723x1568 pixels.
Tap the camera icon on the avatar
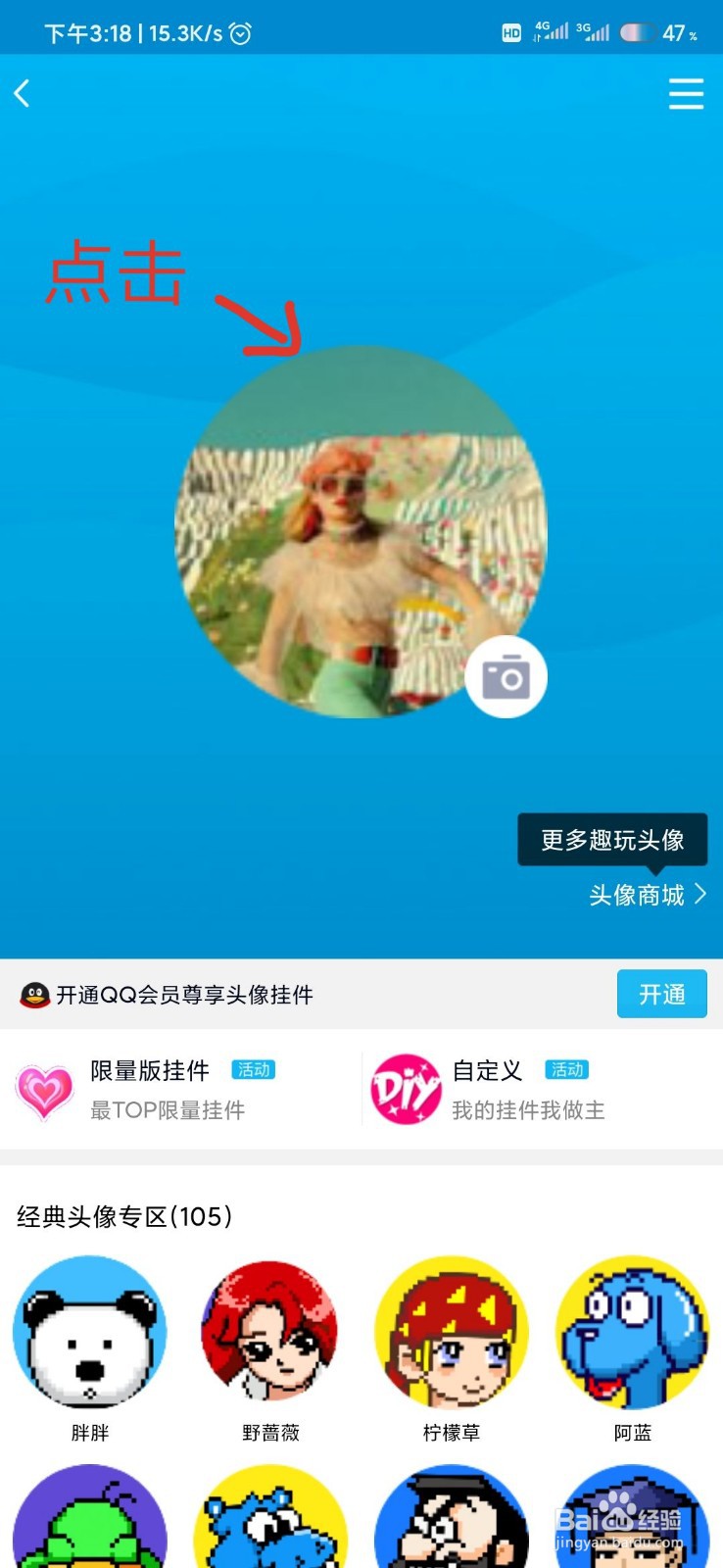[507, 675]
